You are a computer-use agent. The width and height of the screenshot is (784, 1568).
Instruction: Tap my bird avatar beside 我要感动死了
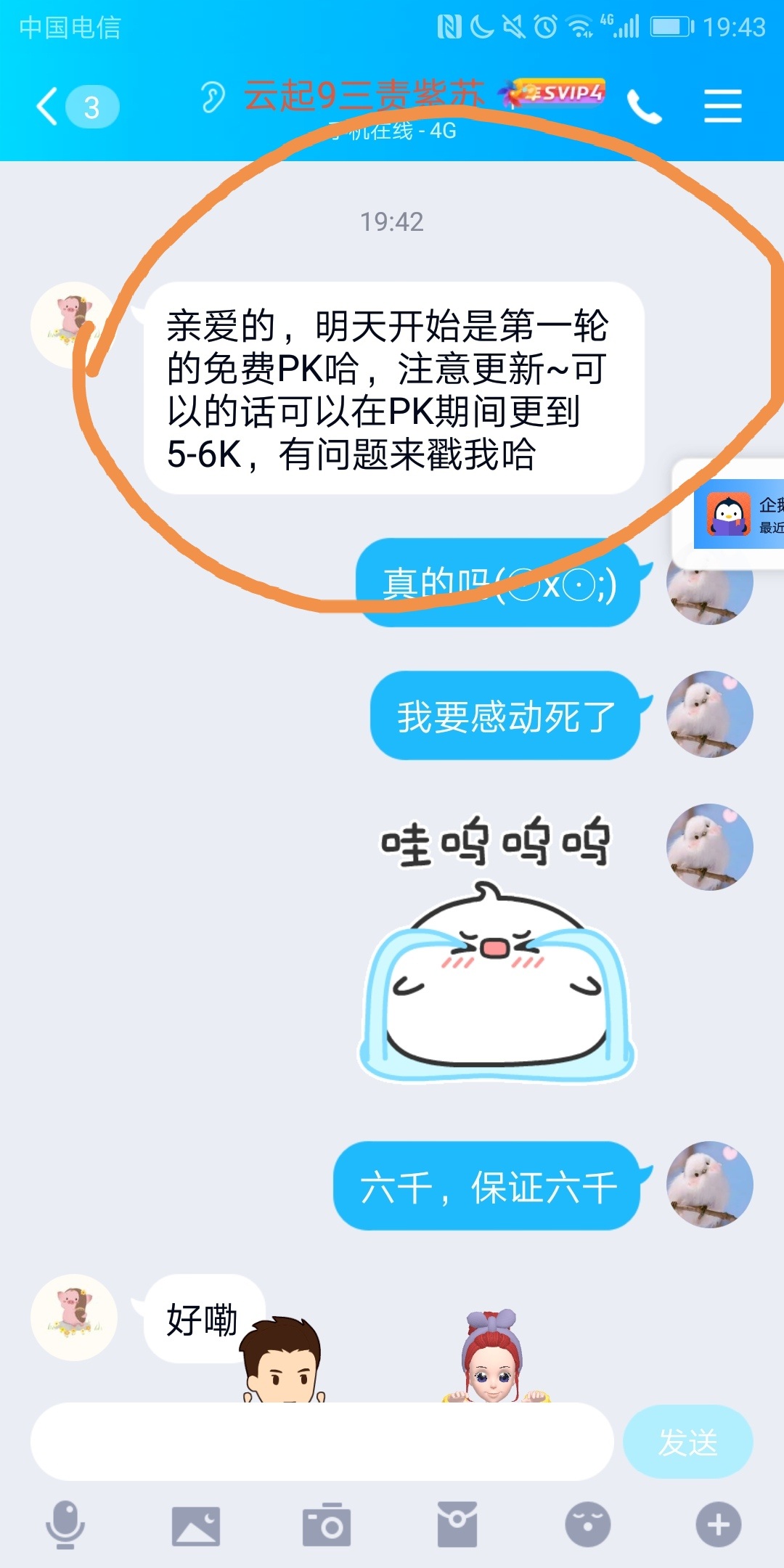(709, 714)
